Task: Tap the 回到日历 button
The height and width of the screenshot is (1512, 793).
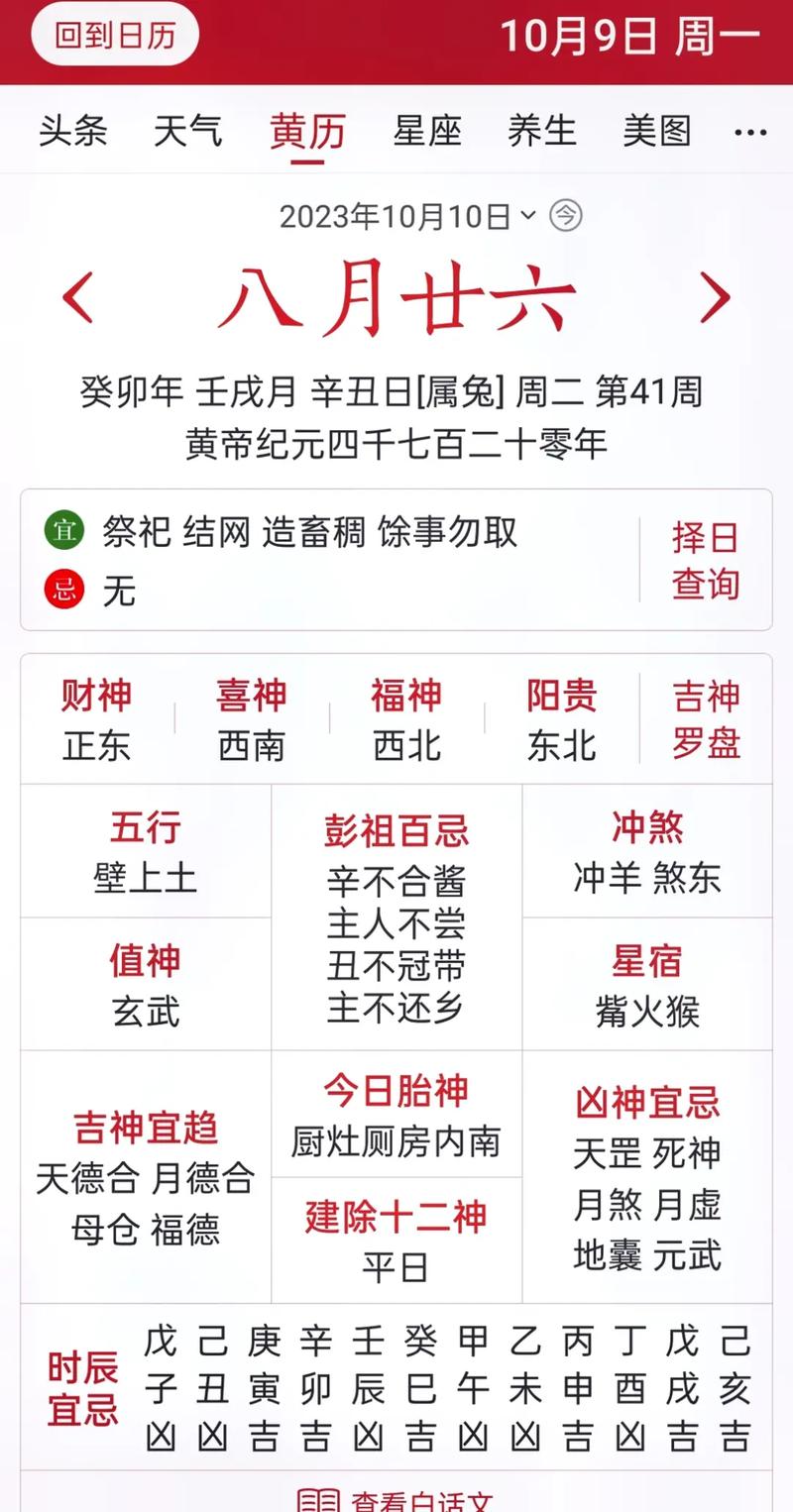Action: (115, 36)
